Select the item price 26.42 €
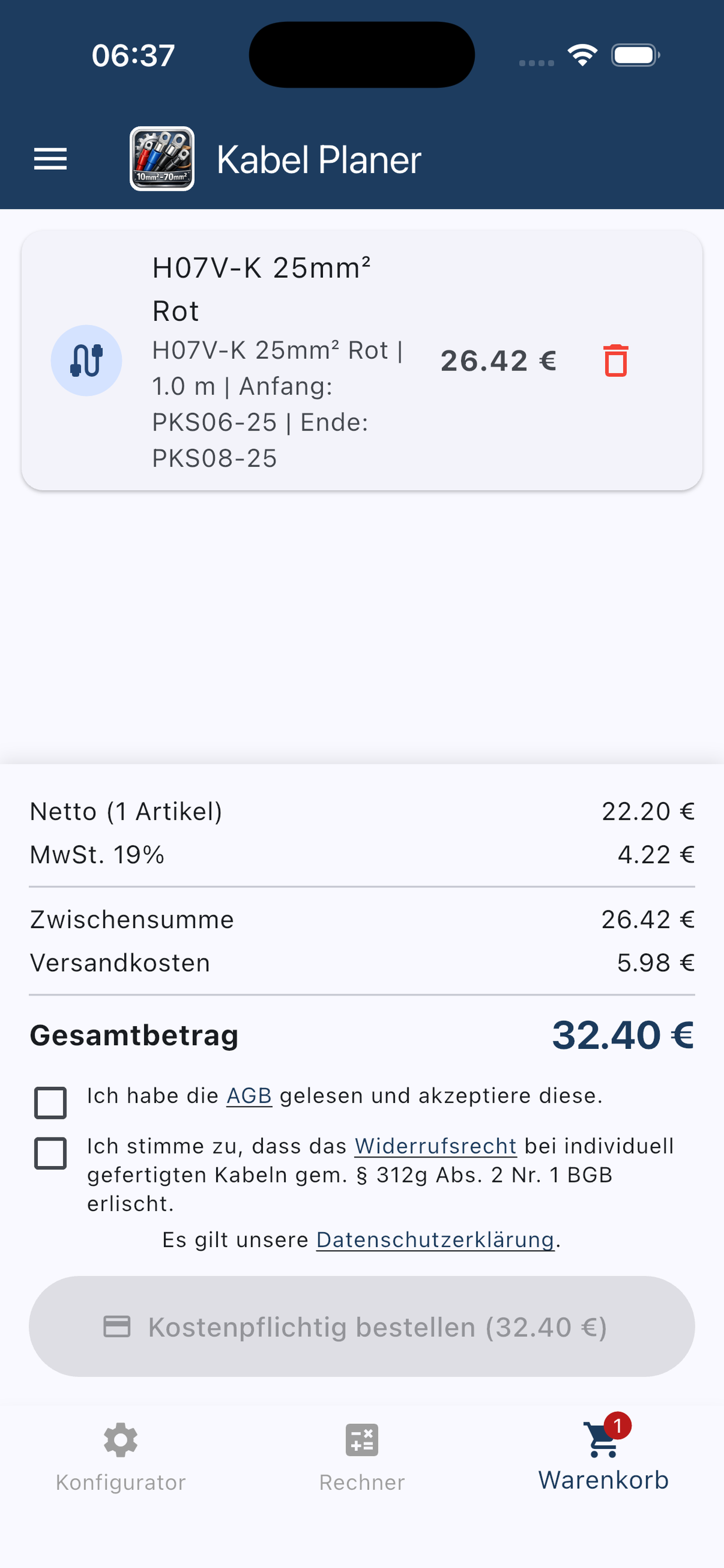The height and width of the screenshot is (1568, 724). [x=498, y=360]
